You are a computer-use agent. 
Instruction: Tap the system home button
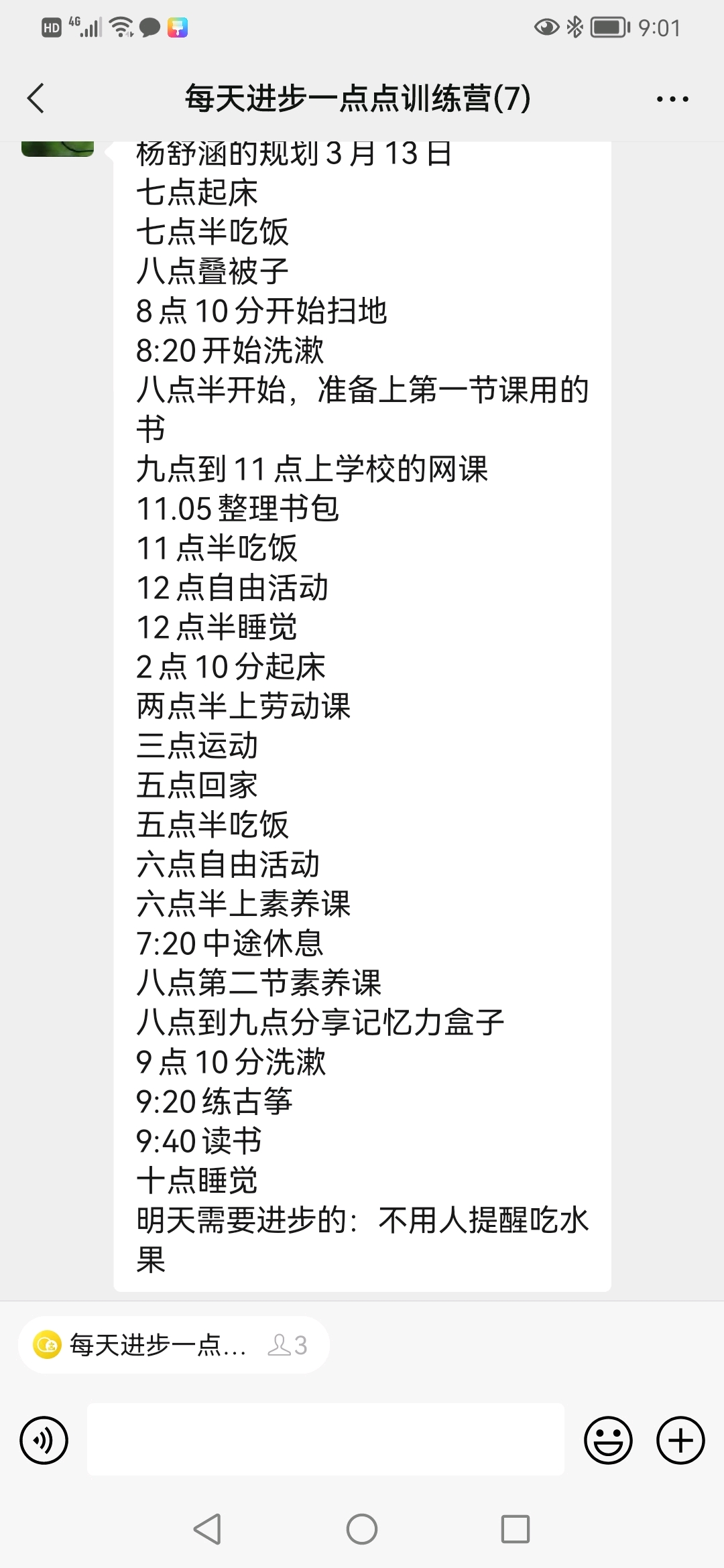tap(362, 1529)
